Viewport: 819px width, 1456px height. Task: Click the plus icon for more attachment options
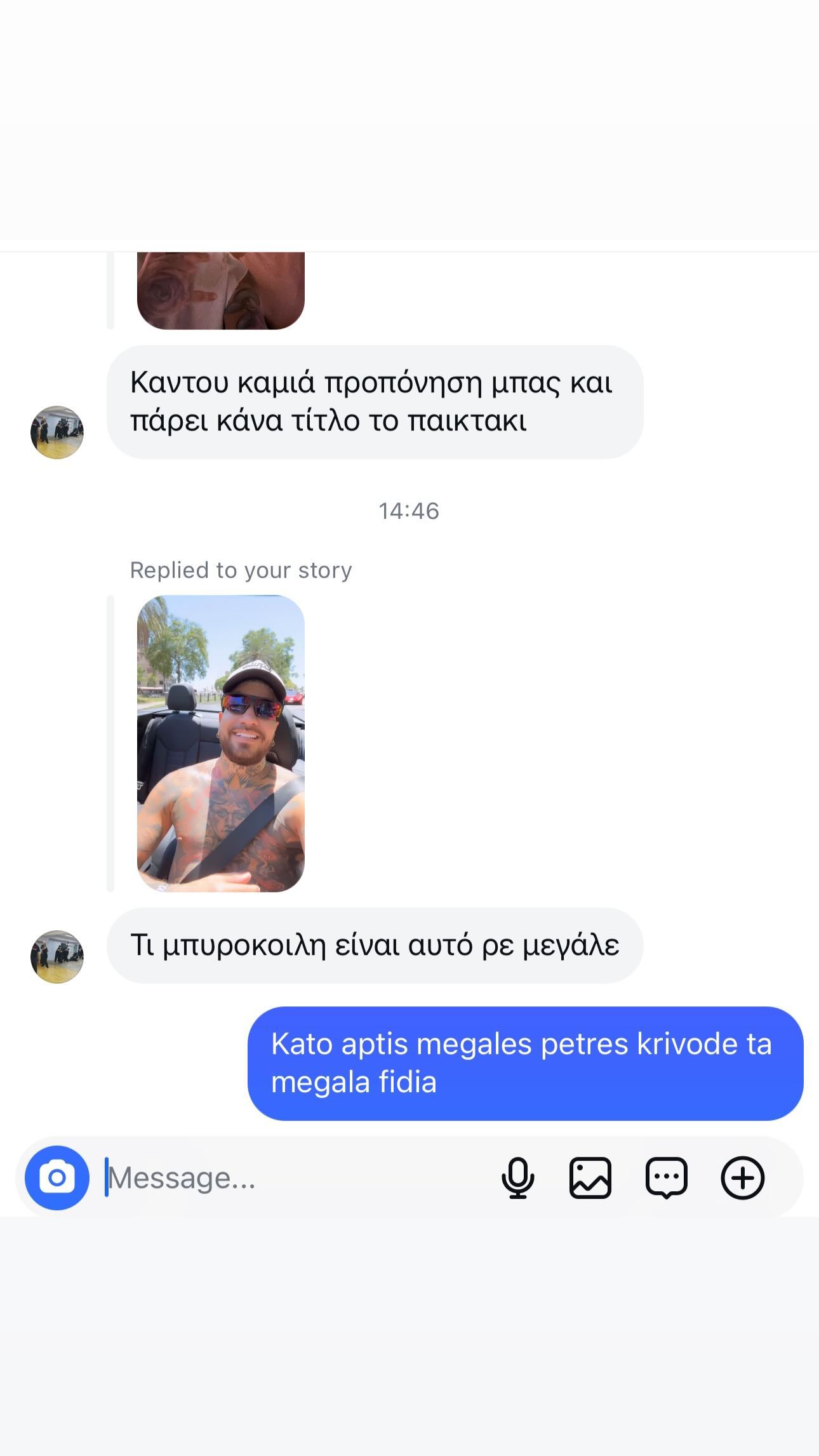coord(743,1177)
